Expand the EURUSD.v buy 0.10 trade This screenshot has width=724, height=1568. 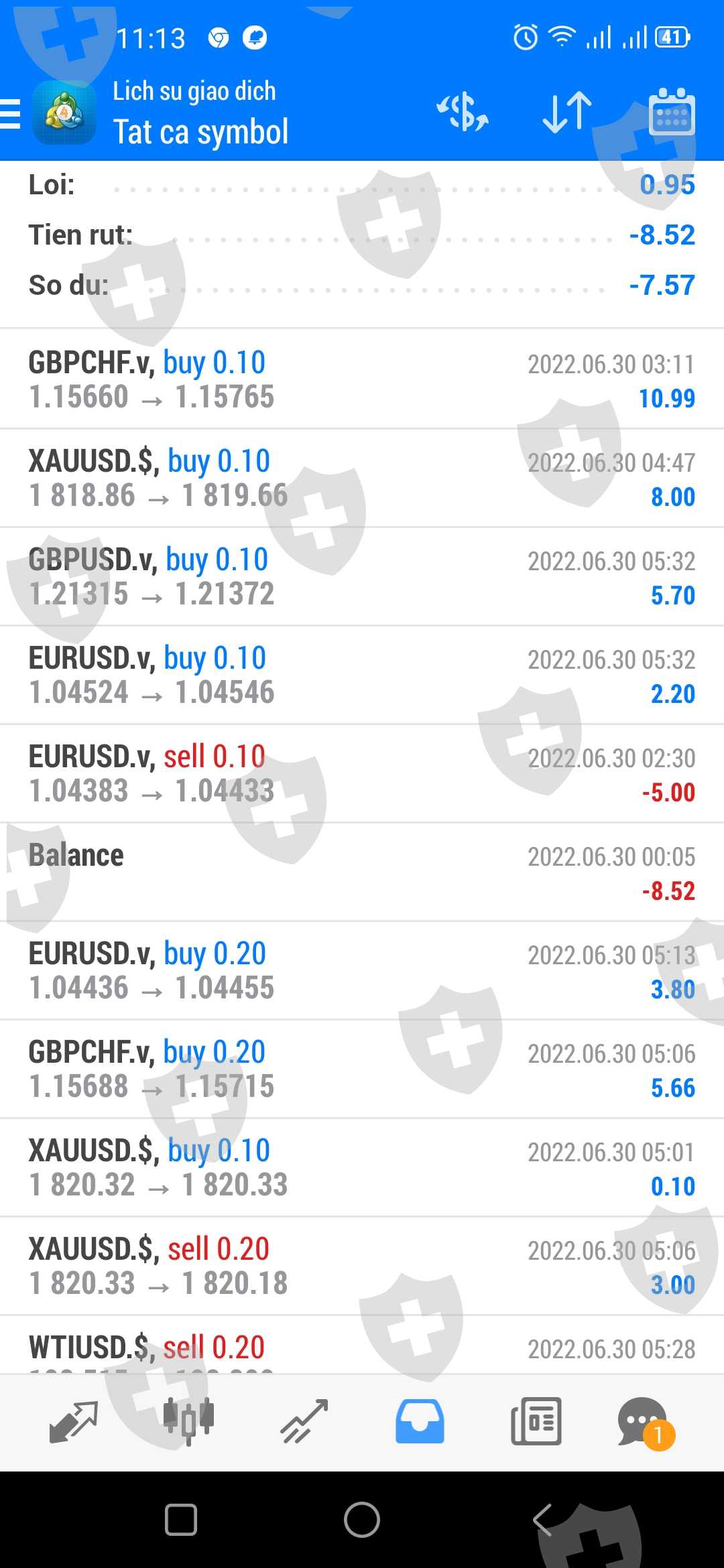point(362,675)
